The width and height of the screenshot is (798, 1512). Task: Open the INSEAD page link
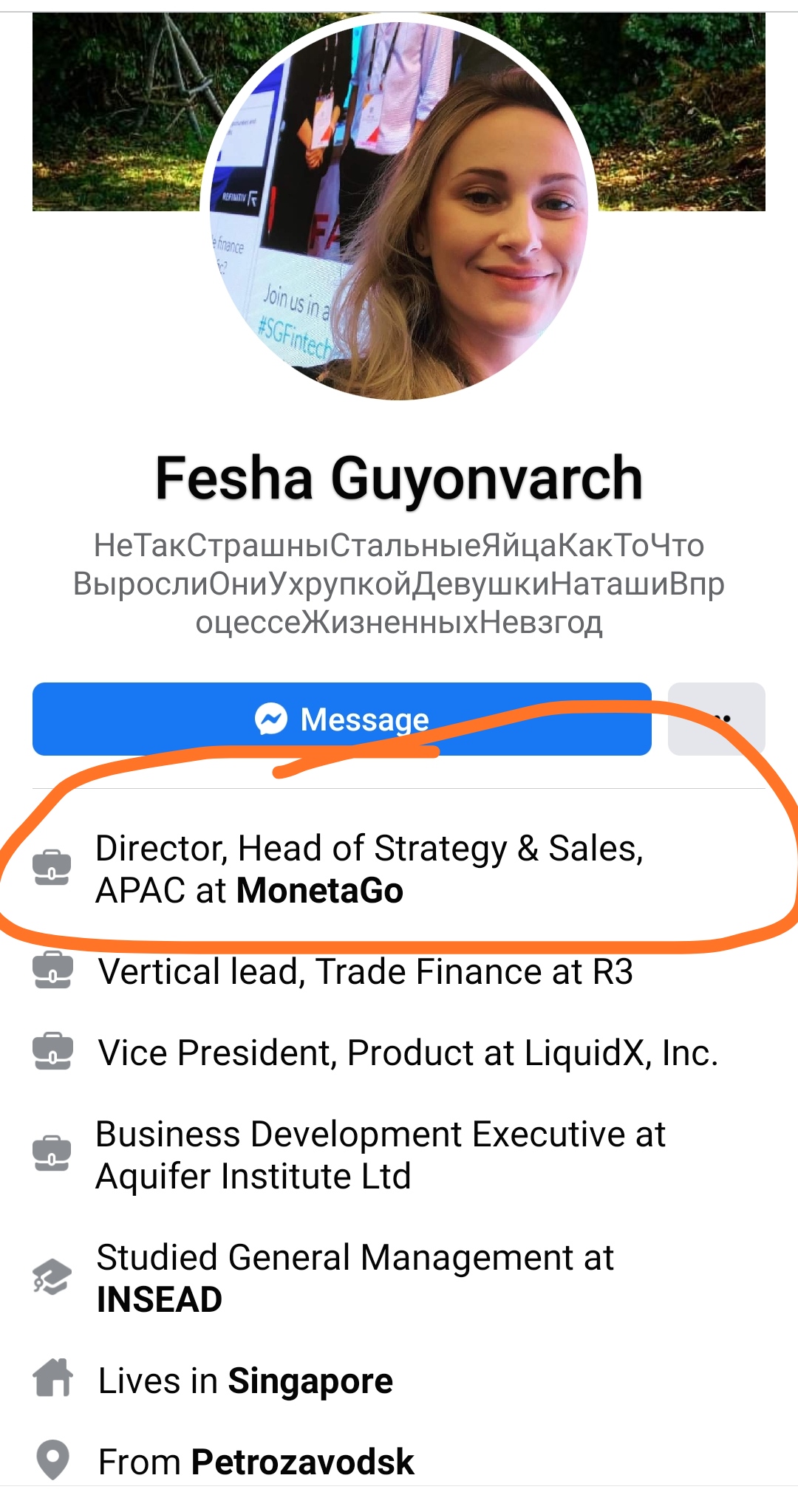click(160, 1300)
